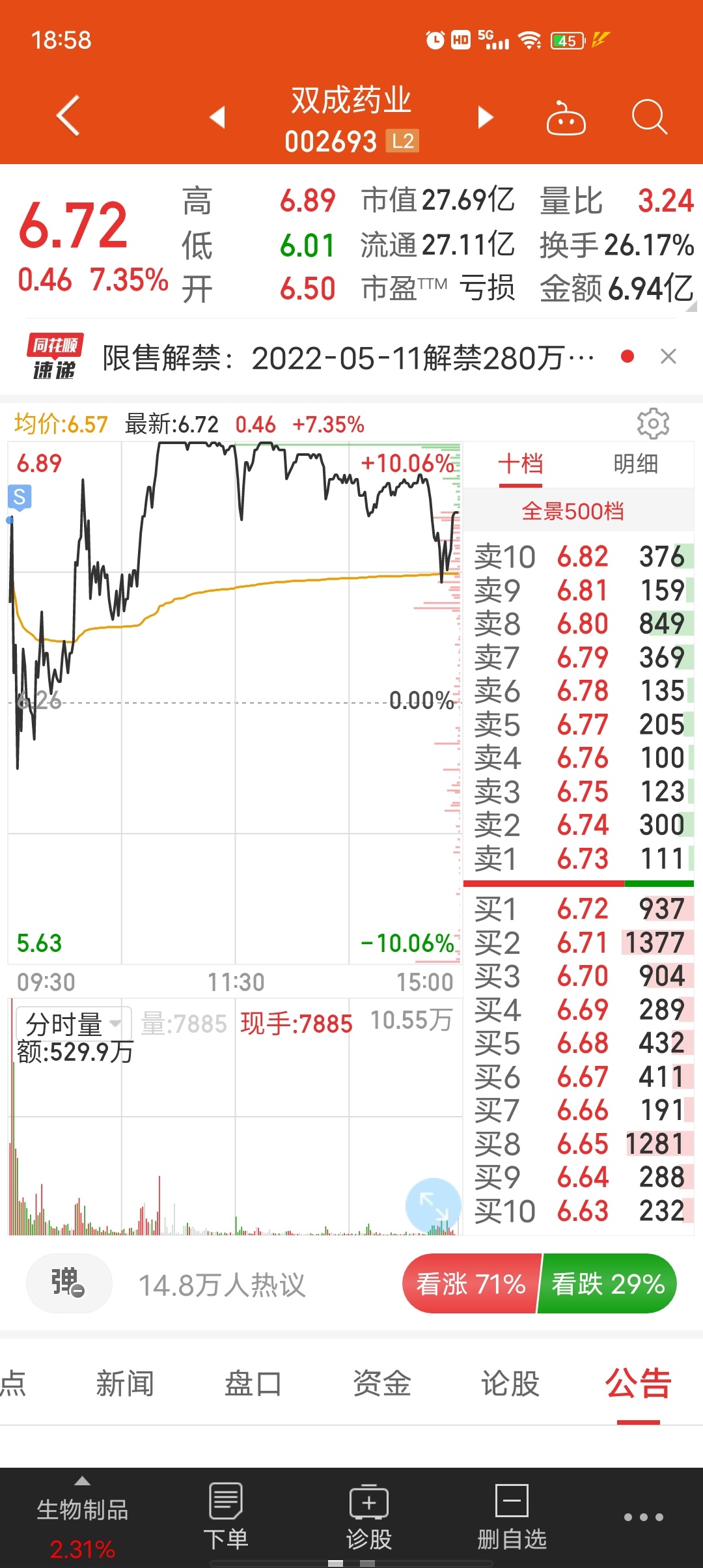The height and width of the screenshot is (1568, 703).
Task: Open 下单 to place an order
Action: tap(226, 1517)
